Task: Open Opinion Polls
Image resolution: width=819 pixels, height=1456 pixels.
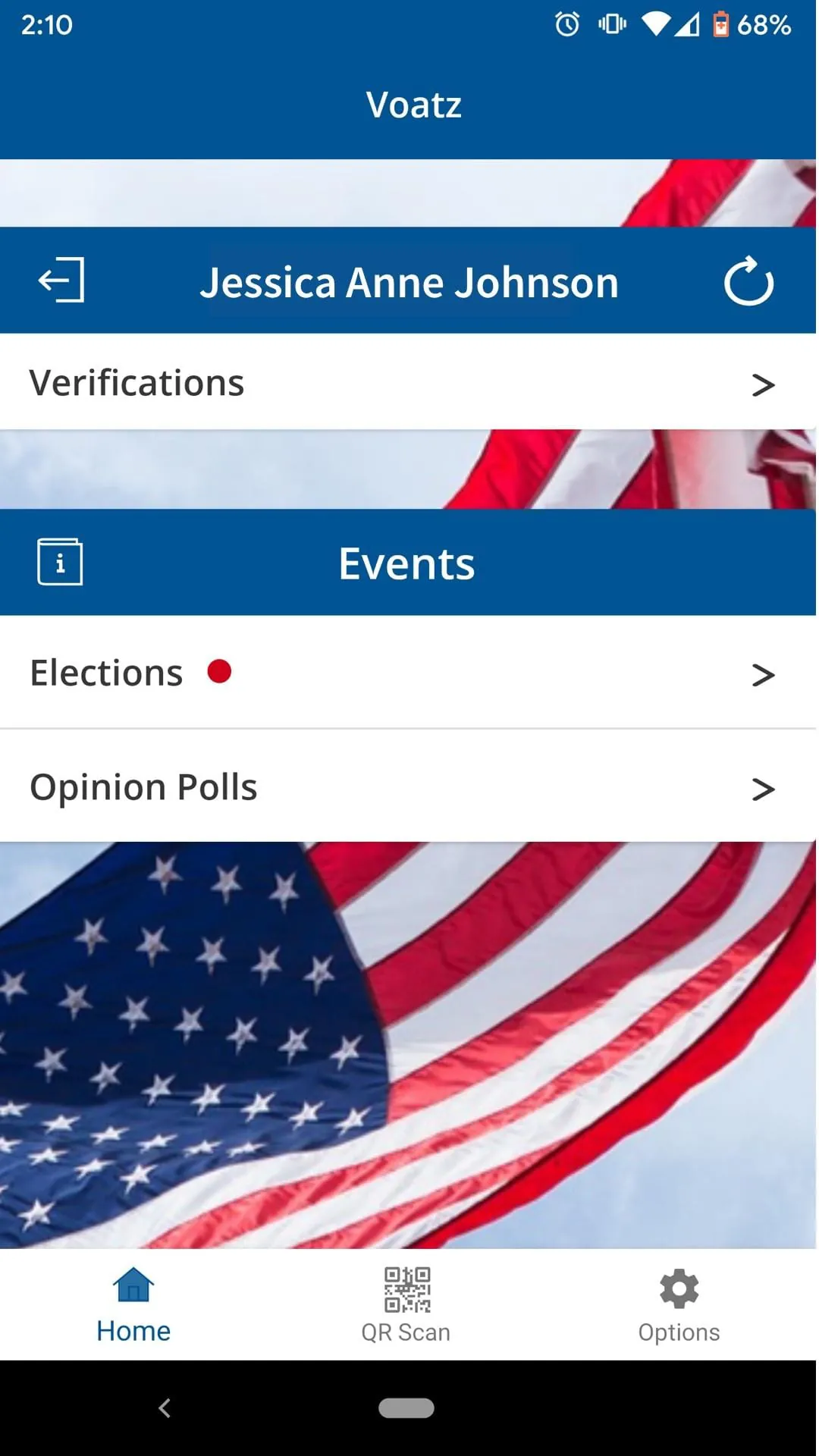Action: click(408, 787)
